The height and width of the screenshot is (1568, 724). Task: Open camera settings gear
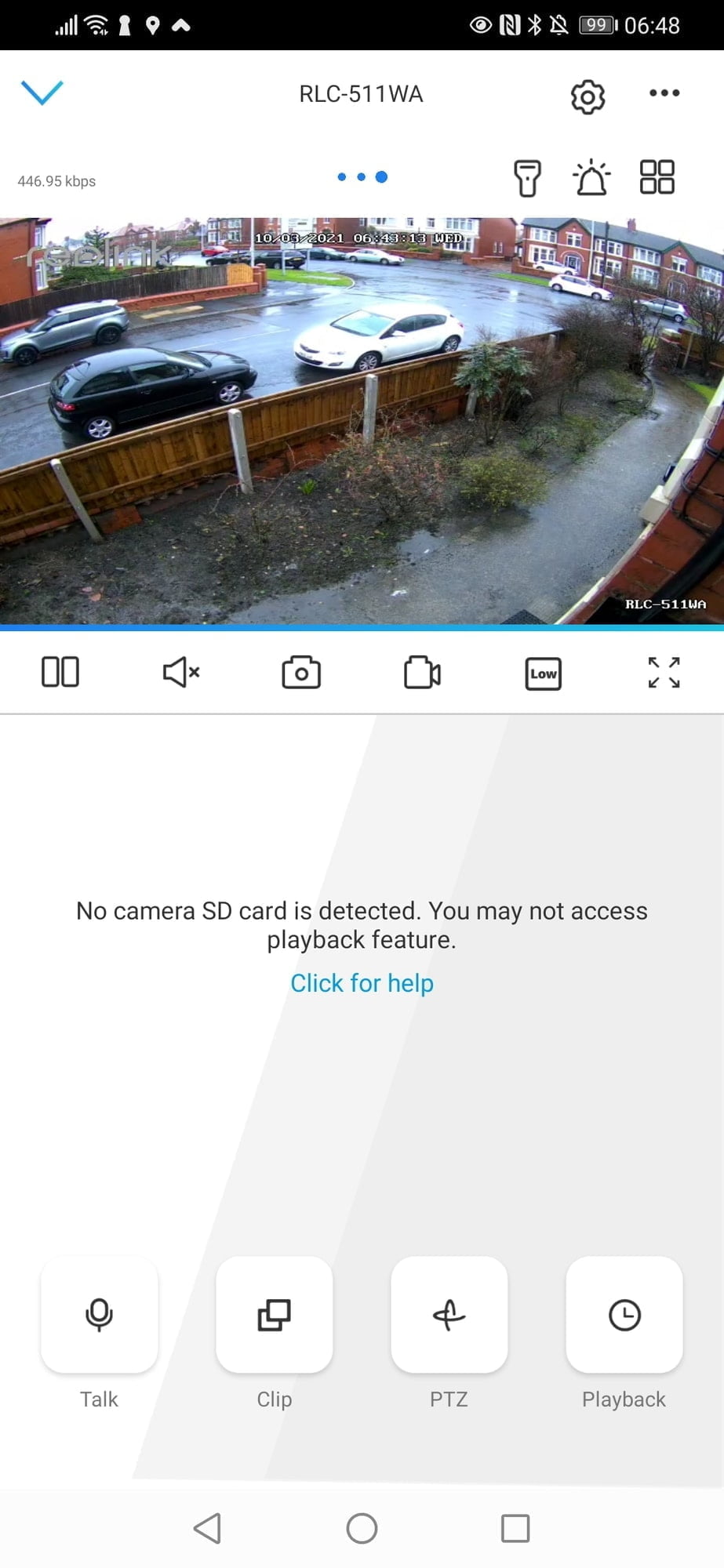[x=588, y=96]
